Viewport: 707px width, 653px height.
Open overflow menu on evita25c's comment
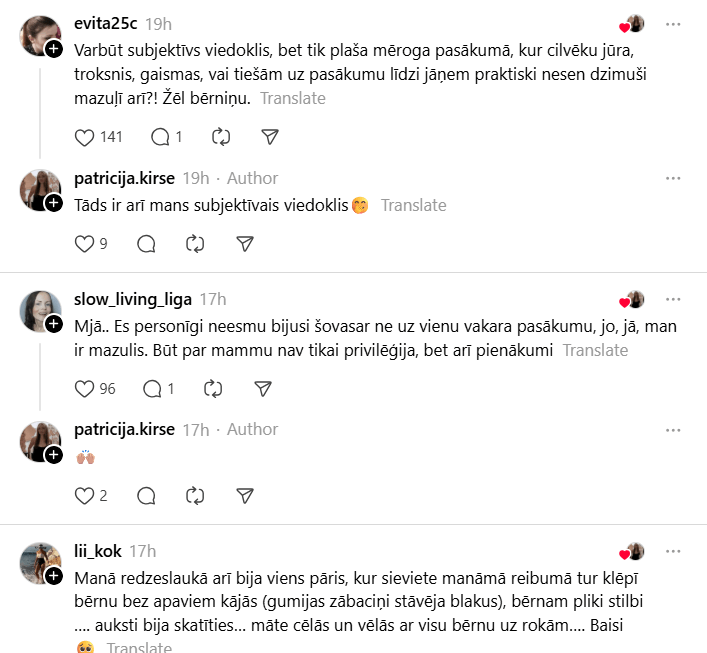pos(674,23)
